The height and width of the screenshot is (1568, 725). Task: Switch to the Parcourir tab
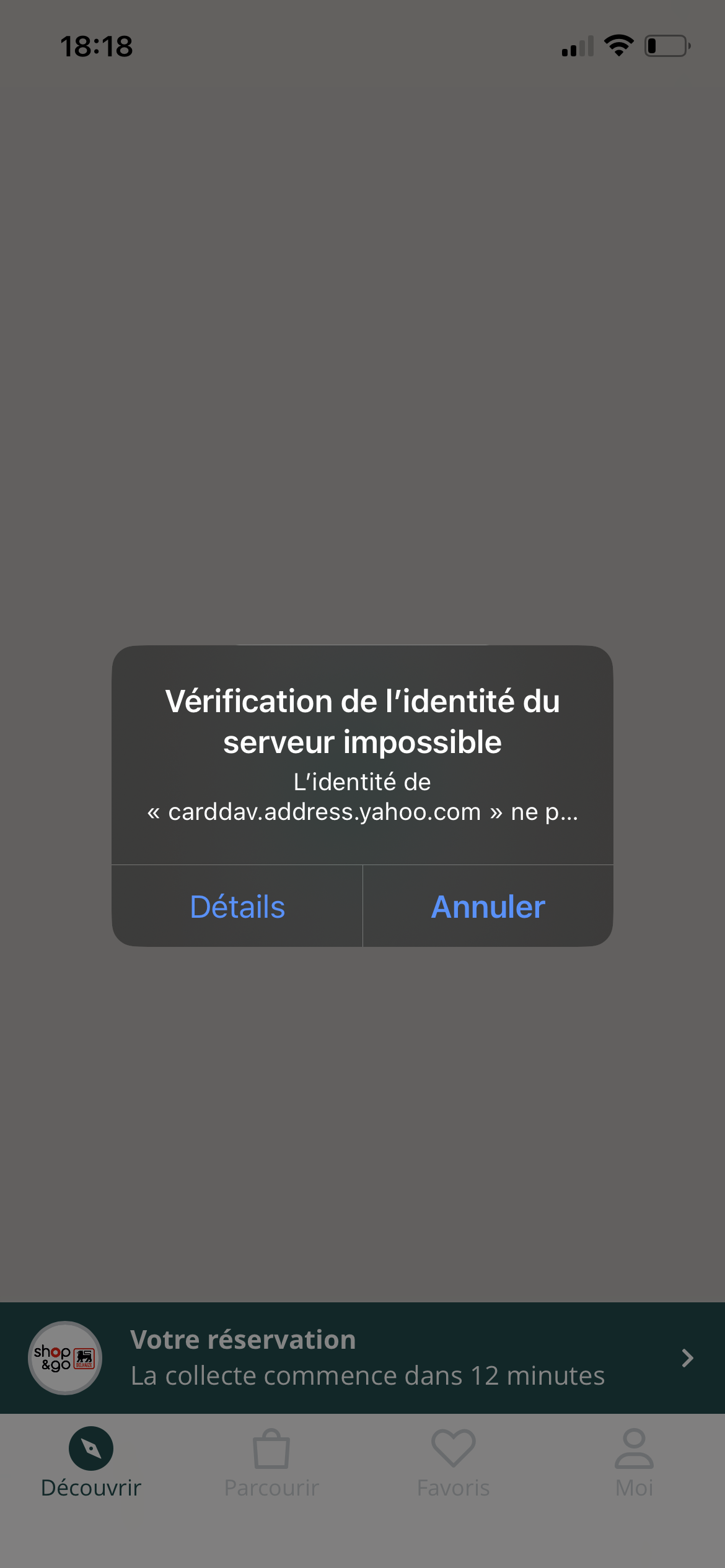click(271, 1461)
